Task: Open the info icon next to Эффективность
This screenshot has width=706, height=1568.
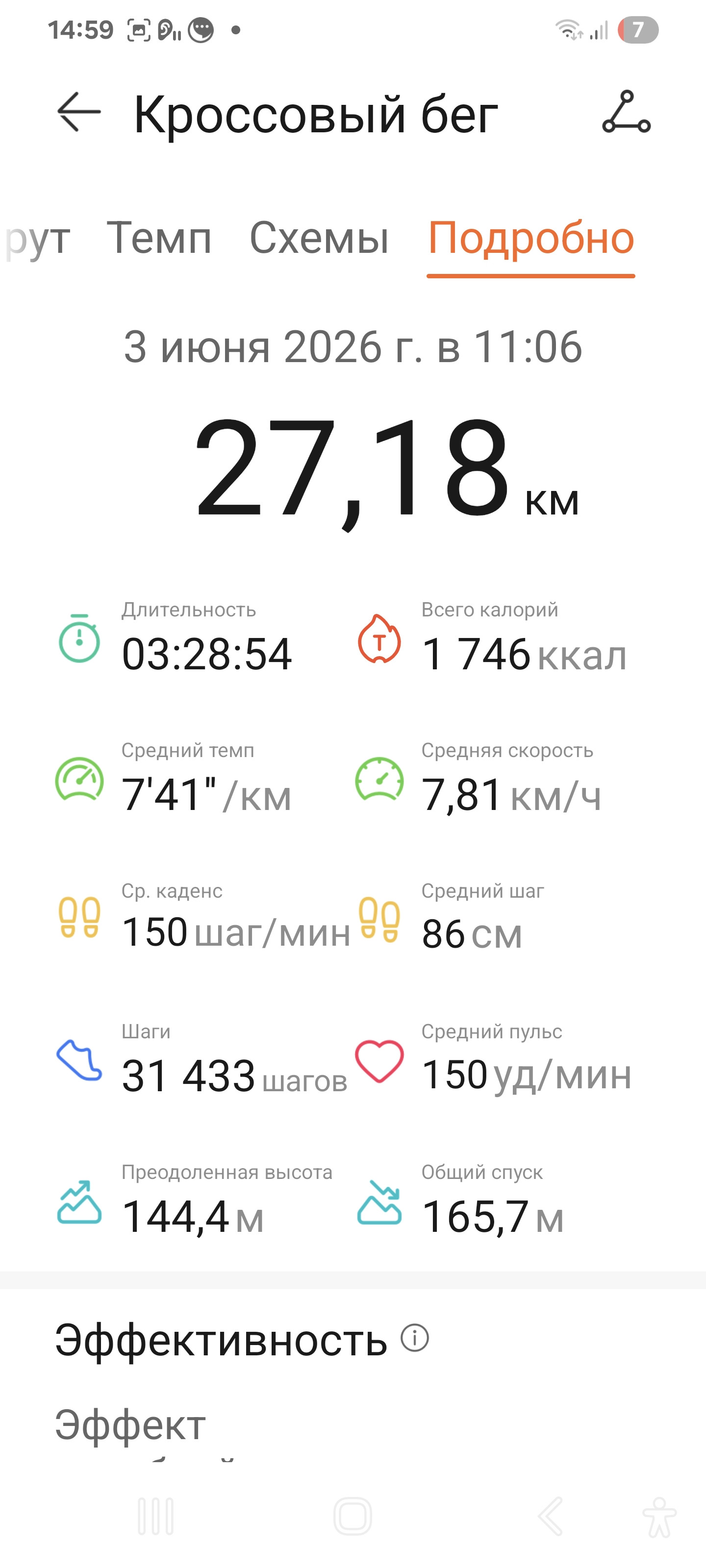Action: click(415, 1338)
